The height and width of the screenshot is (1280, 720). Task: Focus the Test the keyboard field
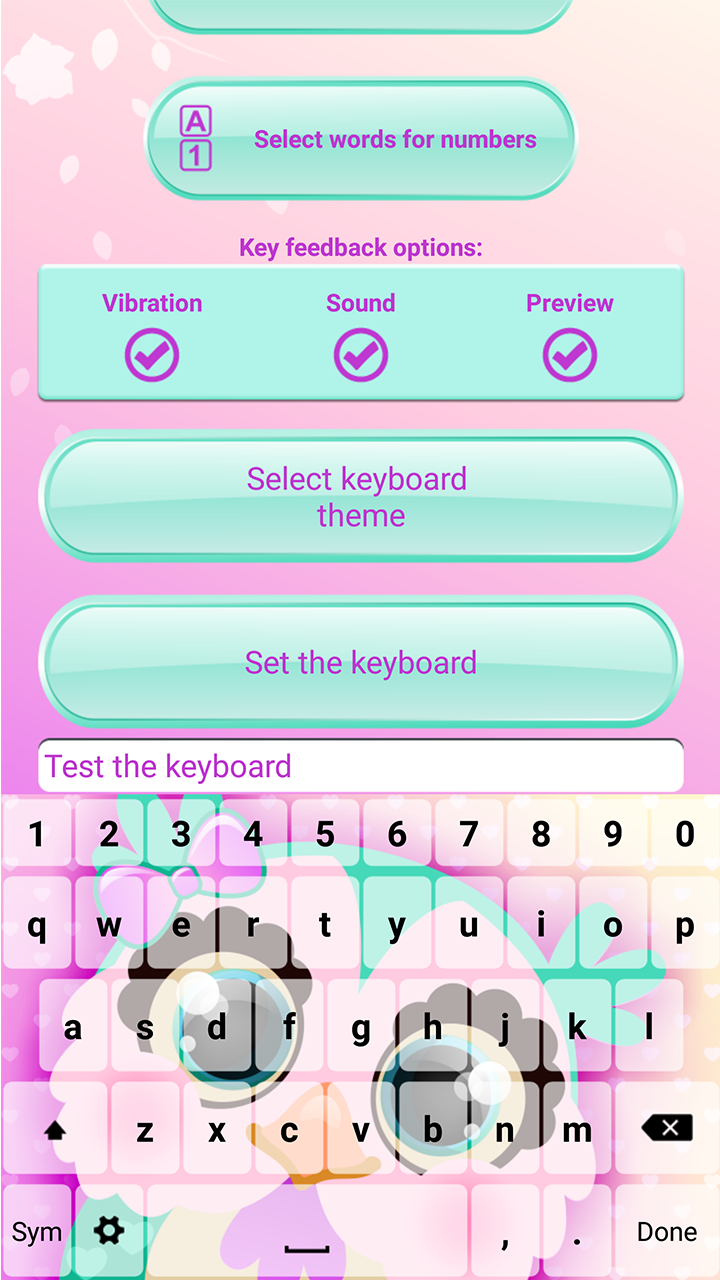360,767
